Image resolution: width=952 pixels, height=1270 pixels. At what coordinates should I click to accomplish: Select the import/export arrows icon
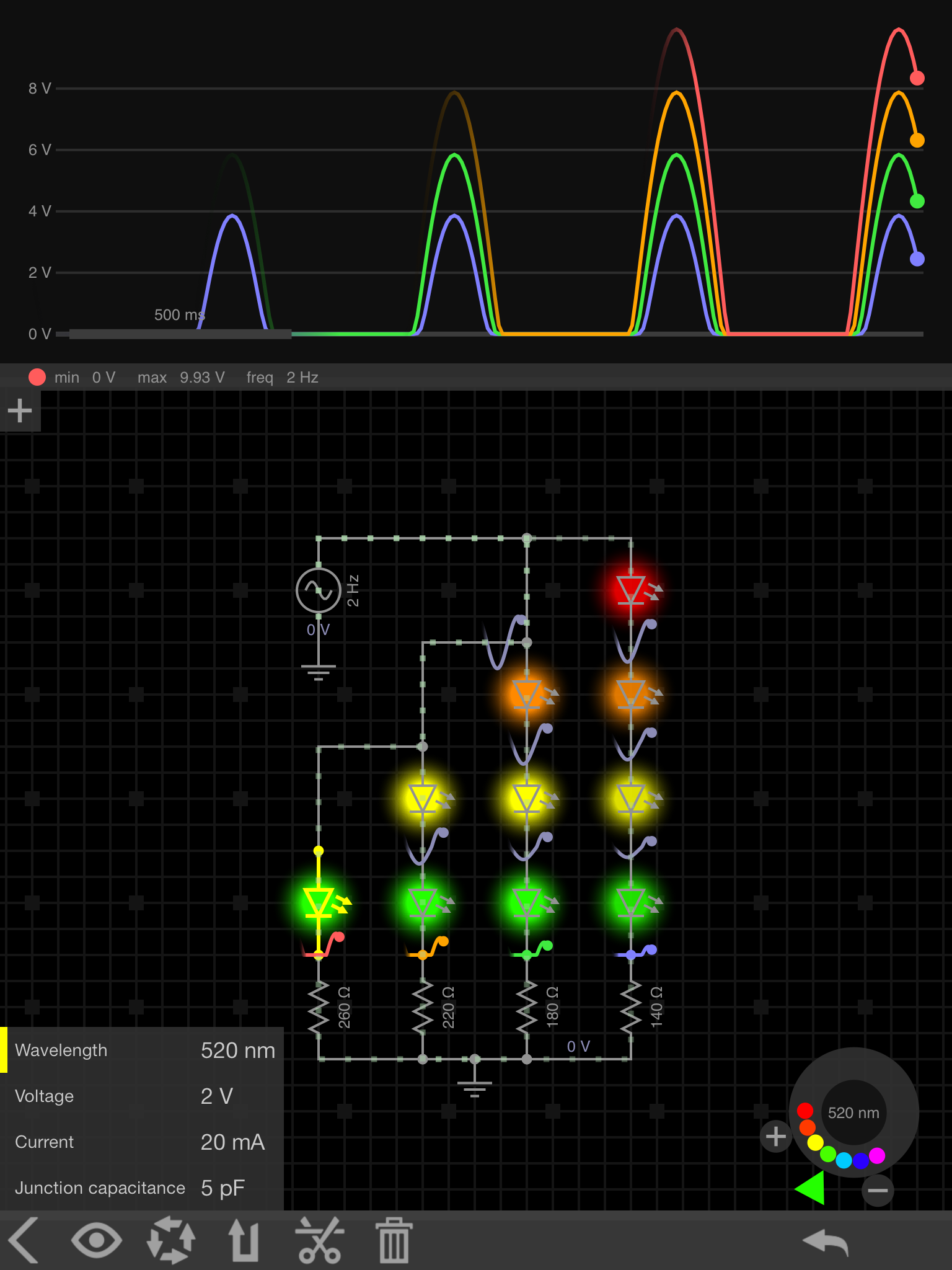[244, 1240]
